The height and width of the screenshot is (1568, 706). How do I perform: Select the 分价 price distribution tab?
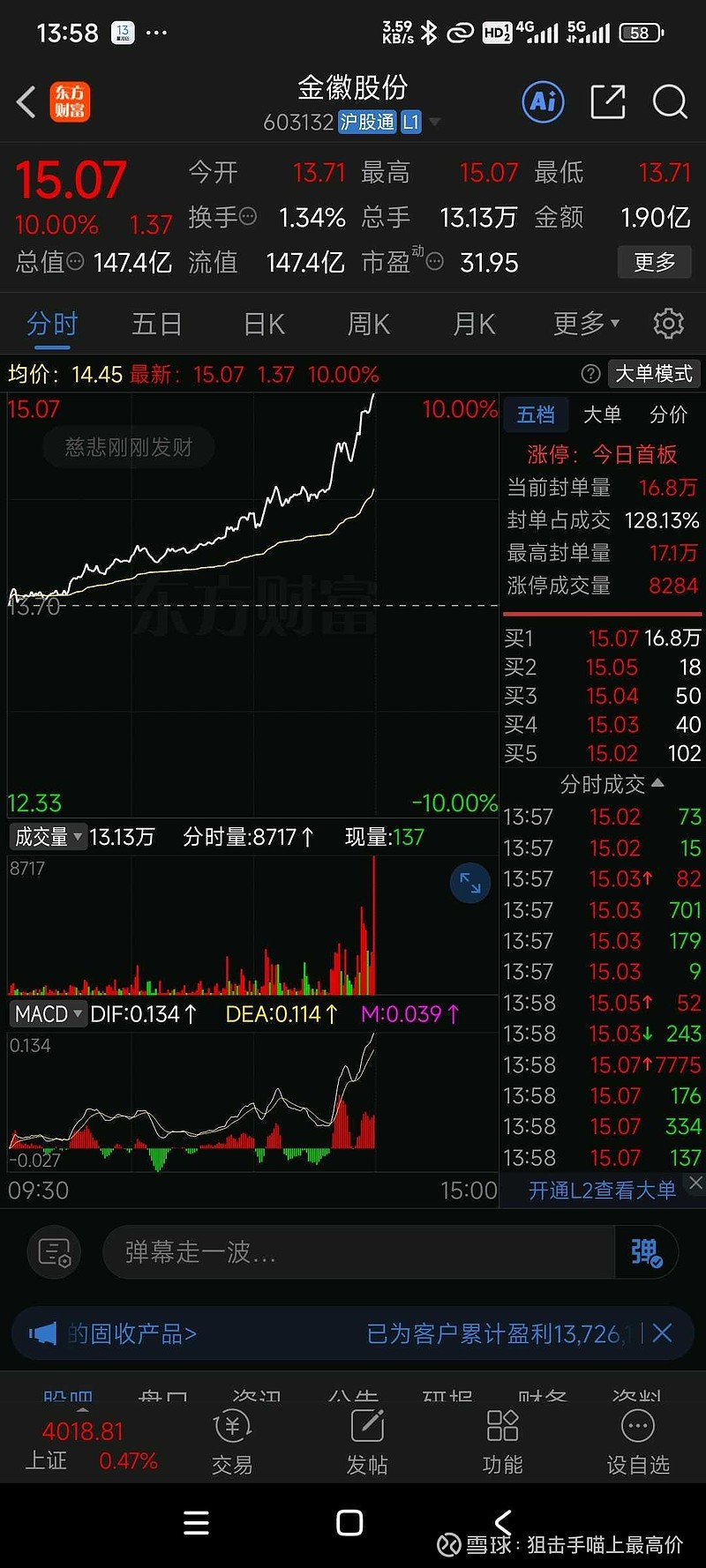coord(668,414)
